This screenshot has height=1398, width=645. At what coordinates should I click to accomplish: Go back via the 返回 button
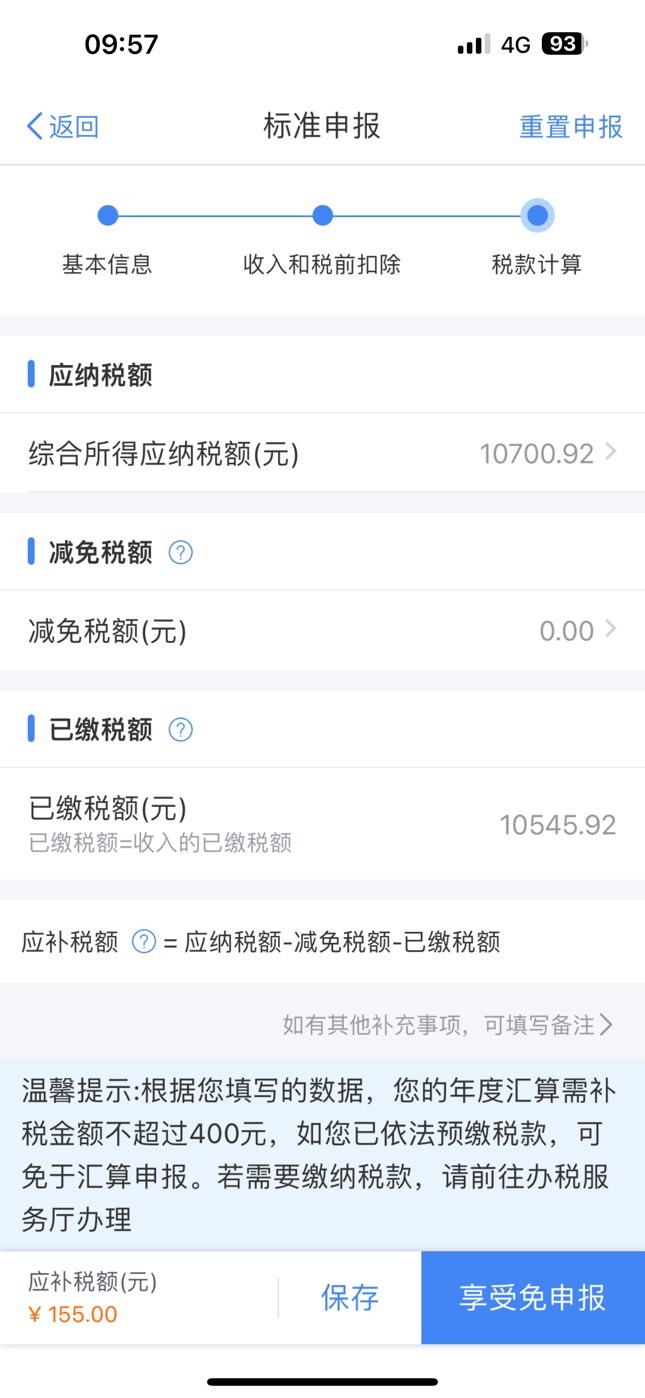click(x=62, y=127)
